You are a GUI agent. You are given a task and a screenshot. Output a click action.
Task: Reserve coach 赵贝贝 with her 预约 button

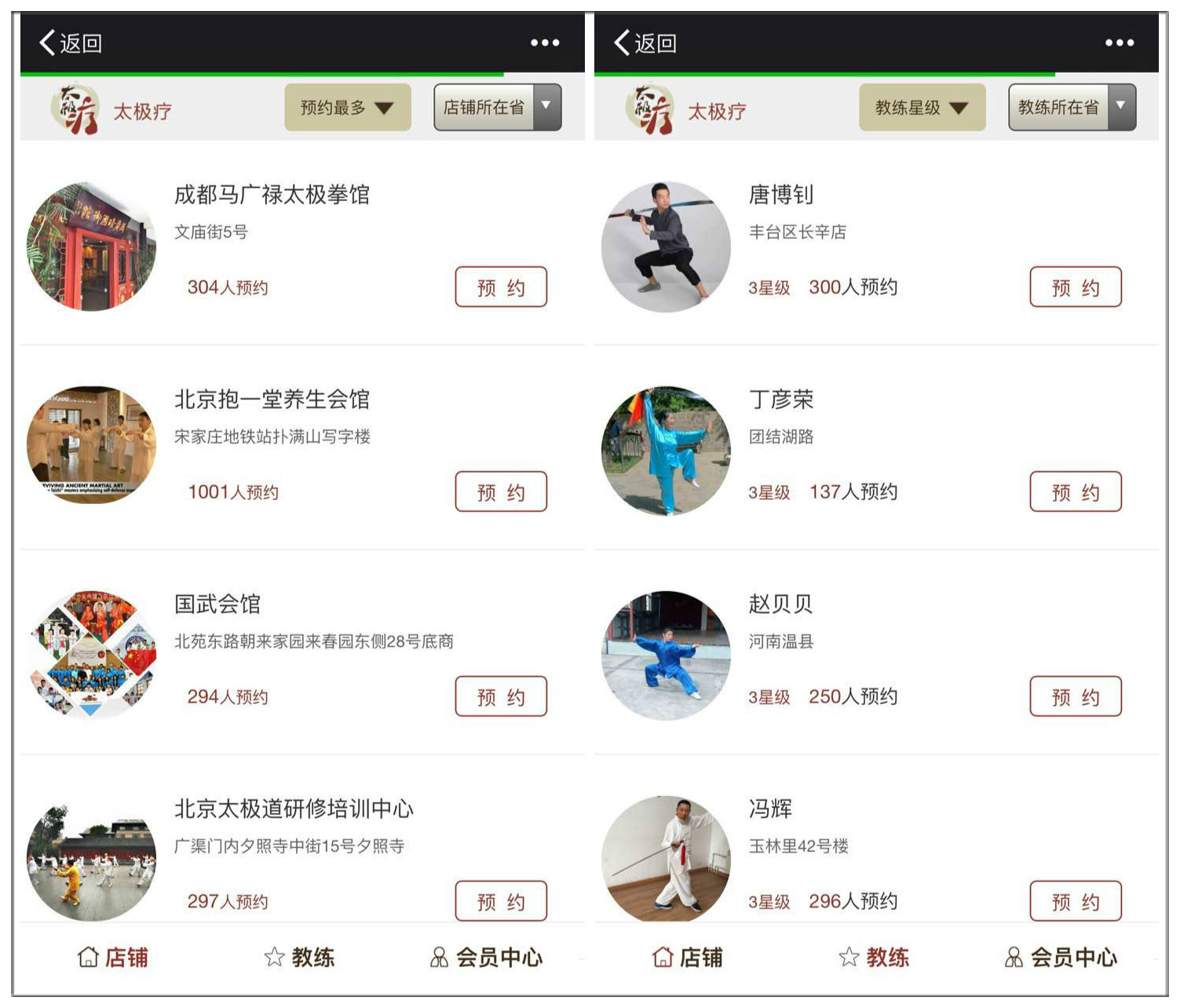pyautogui.click(x=1076, y=697)
